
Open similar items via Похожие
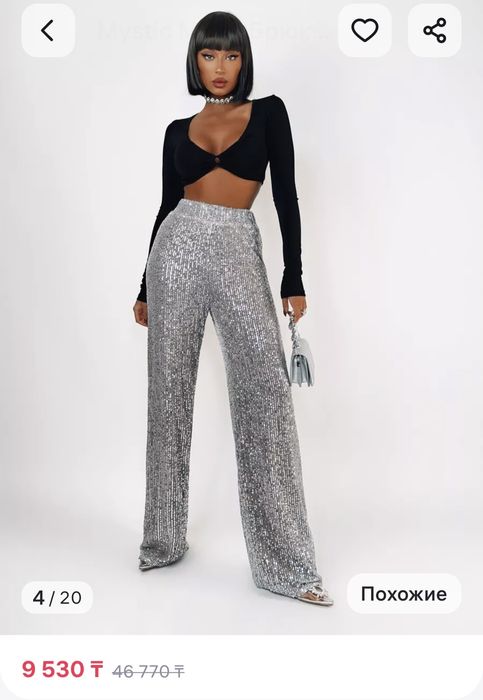[x=404, y=594]
